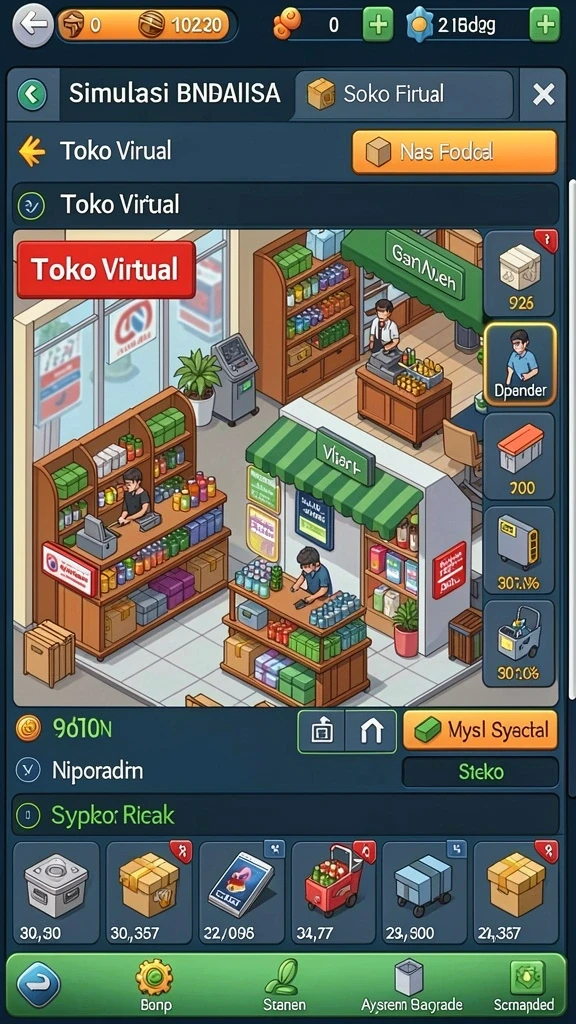Choose the orange crate item labeled 700
Viewport: 576px width, 1024px height.
pyautogui.click(x=519, y=456)
